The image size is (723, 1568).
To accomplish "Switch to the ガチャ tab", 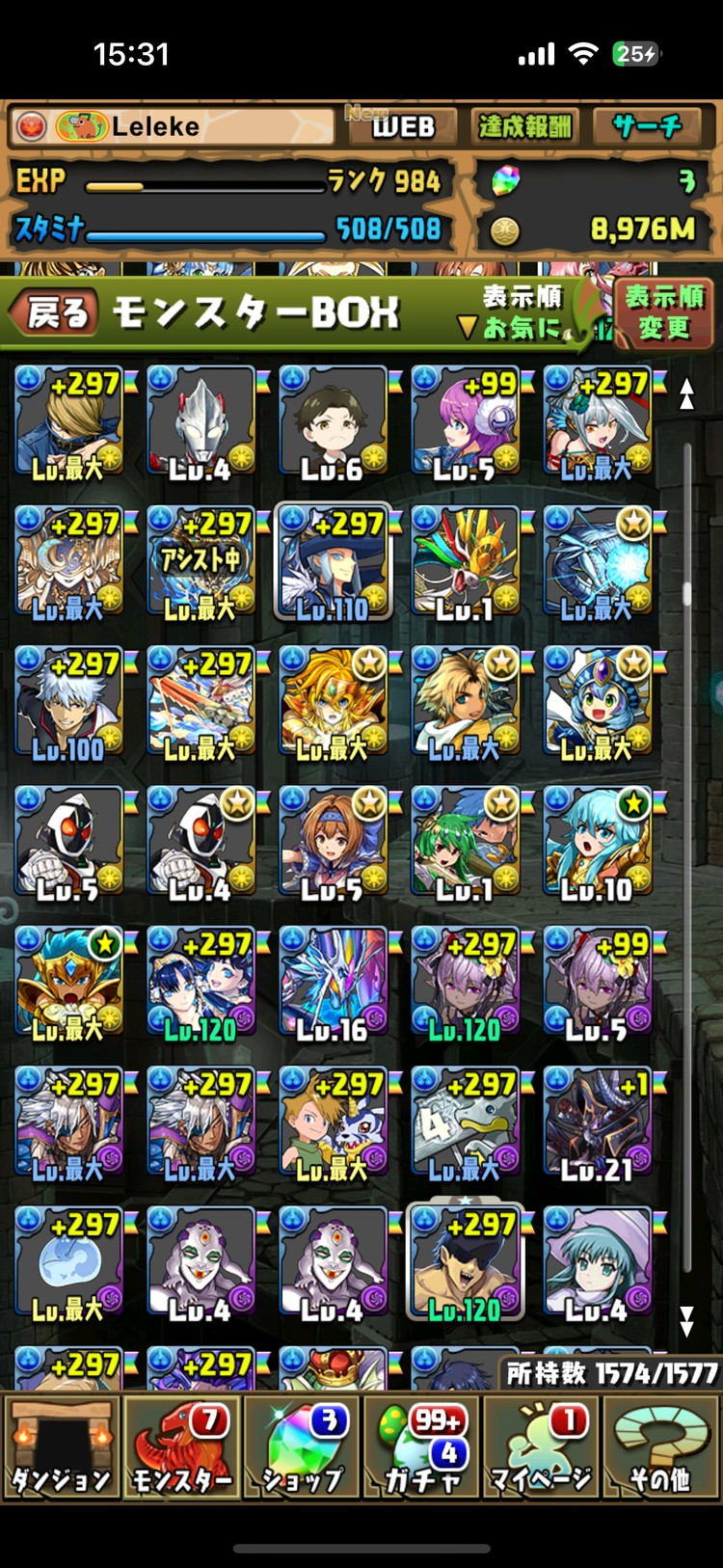I will pyautogui.click(x=422, y=1446).
